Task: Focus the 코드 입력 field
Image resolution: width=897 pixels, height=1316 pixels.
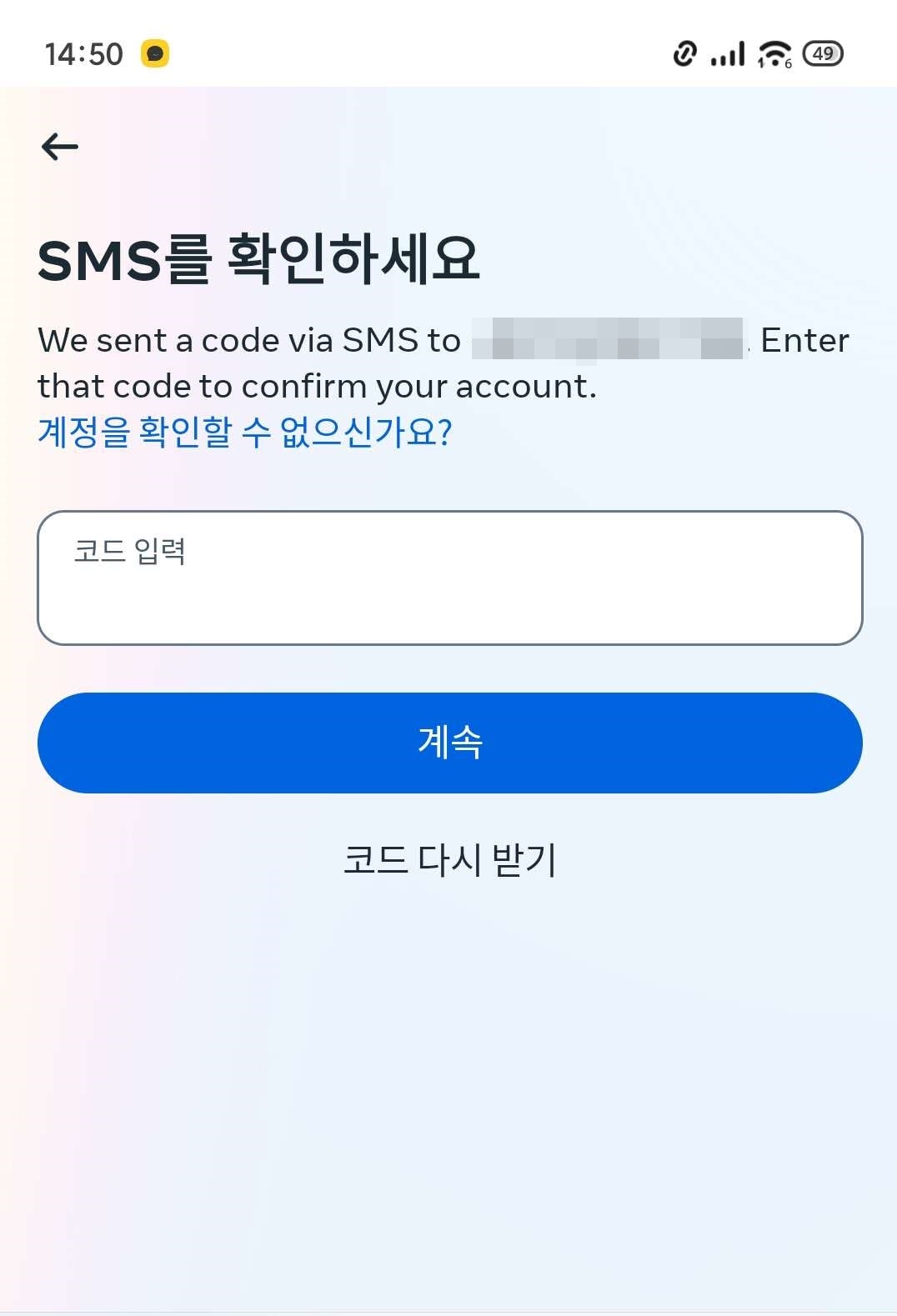Action: 449,578
